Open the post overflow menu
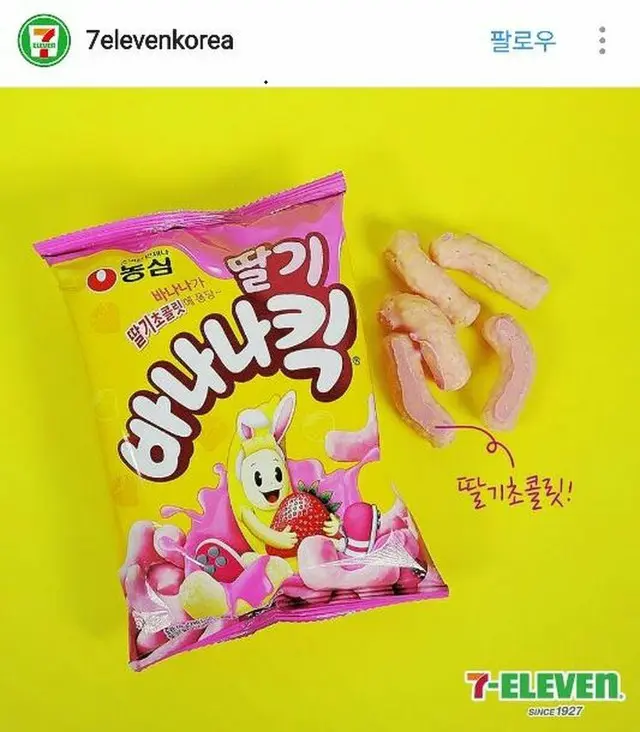Image resolution: width=640 pixels, height=732 pixels. pos(602,41)
